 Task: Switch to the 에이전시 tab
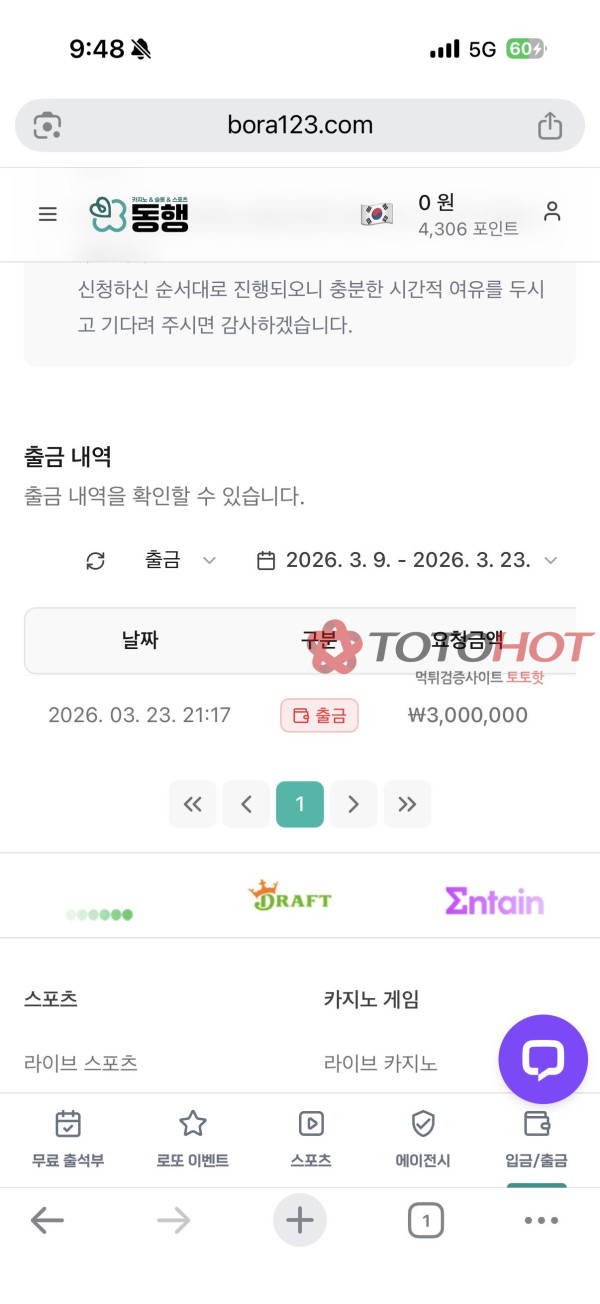pos(423,1138)
